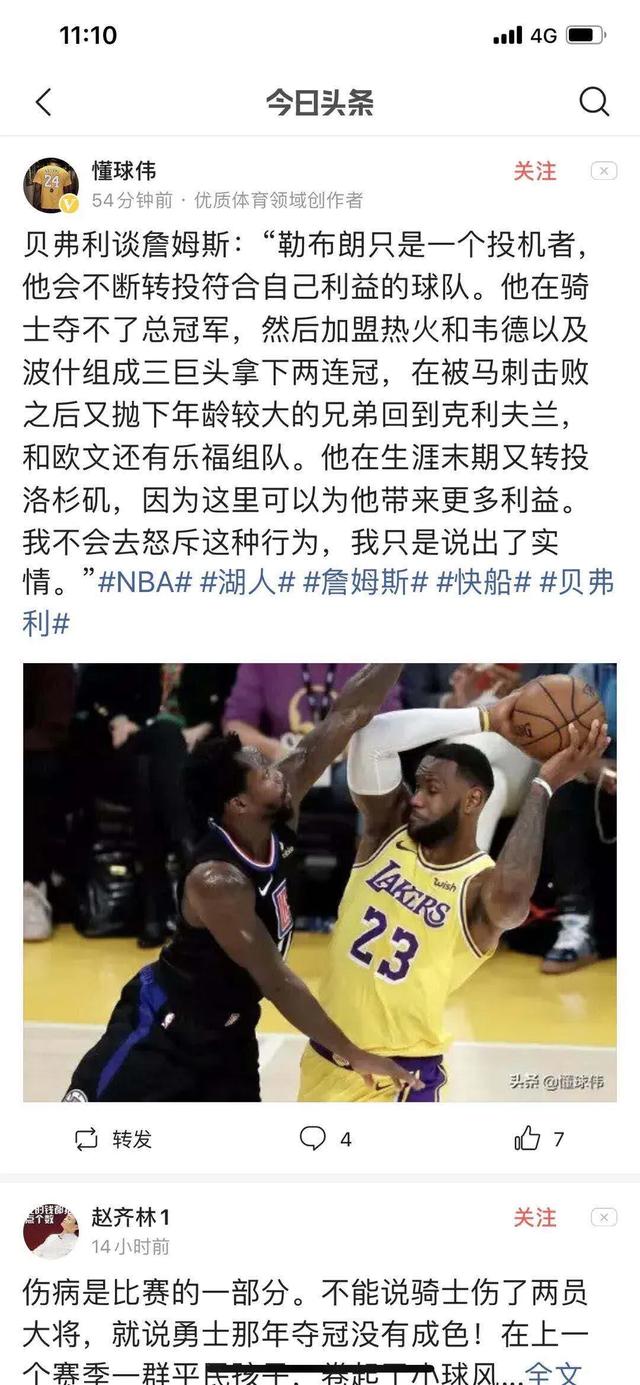Open the #NBA# hashtag link
Image resolution: width=640 pixels, height=1385 pixels.
click(x=145, y=582)
